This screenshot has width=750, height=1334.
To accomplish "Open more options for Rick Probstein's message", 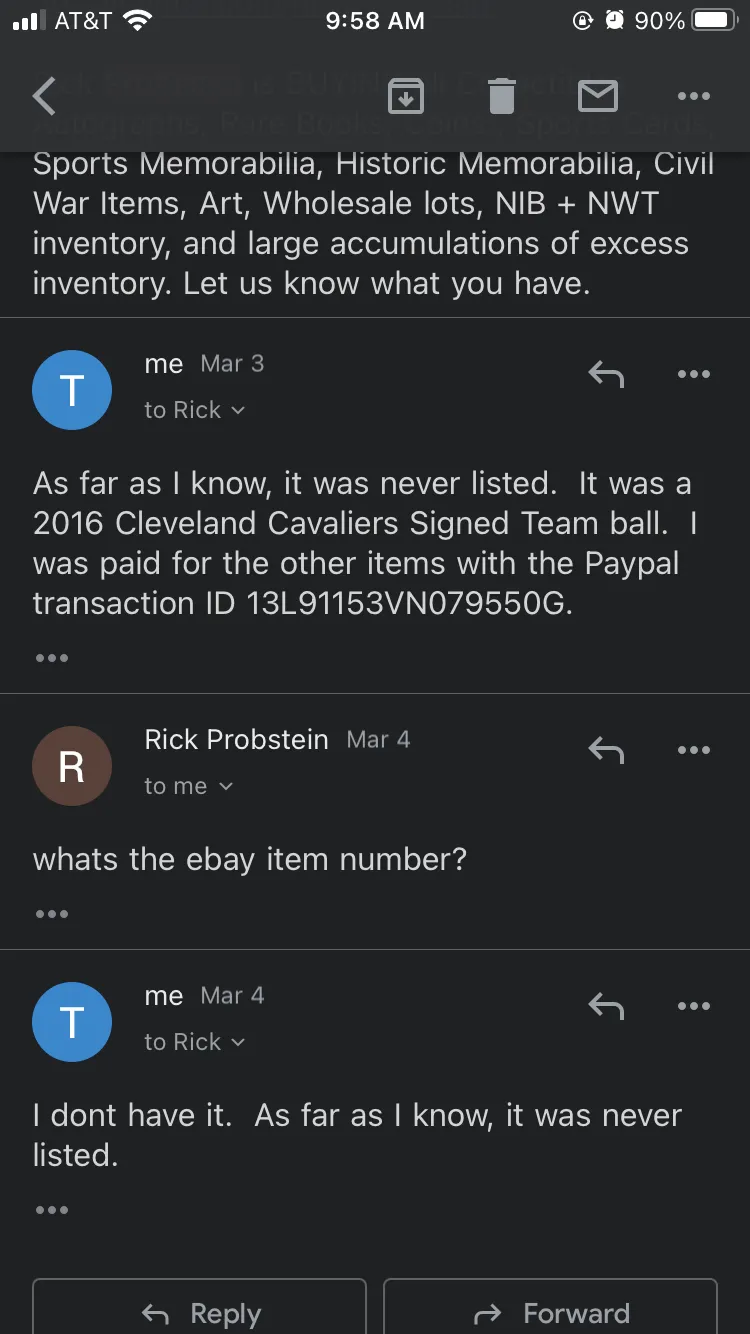I will click(x=693, y=750).
